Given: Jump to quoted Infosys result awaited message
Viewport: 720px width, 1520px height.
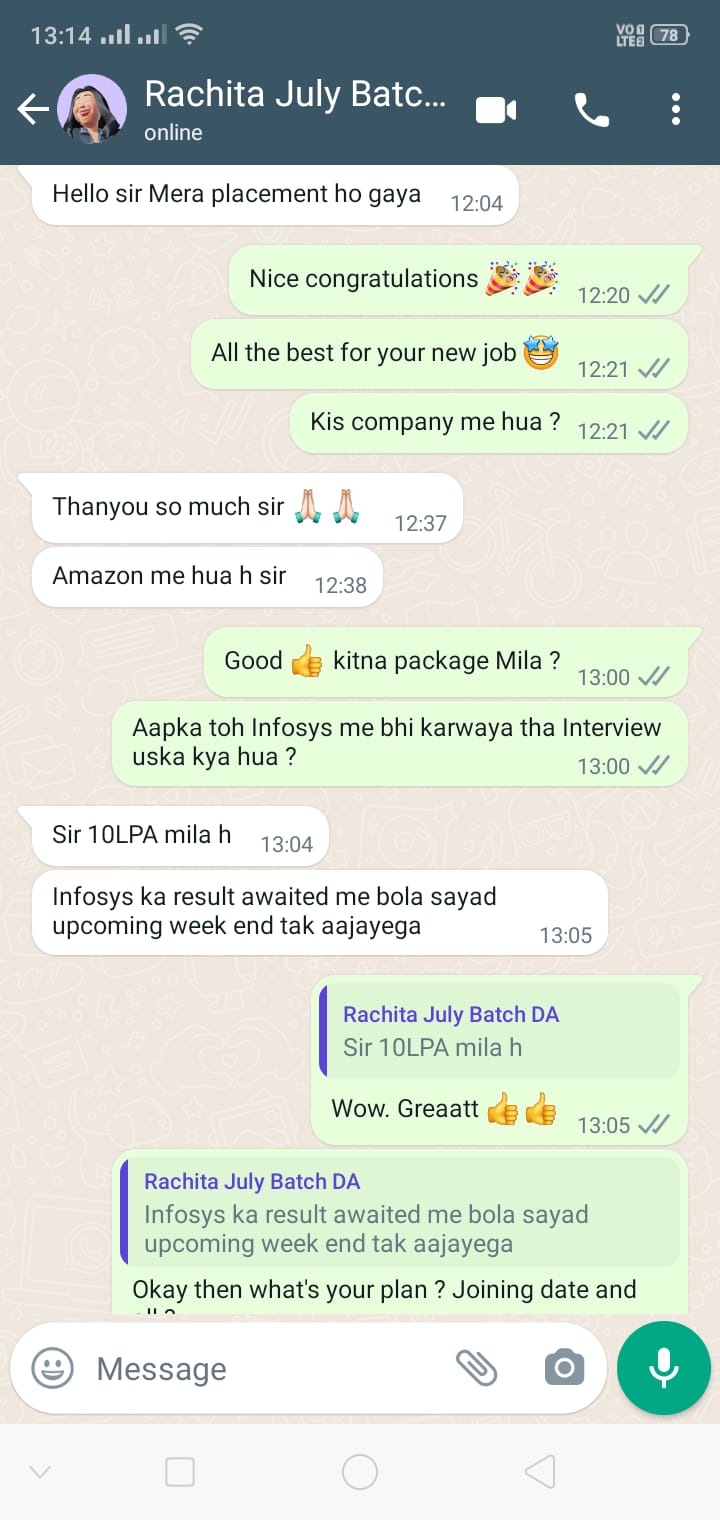Looking at the screenshot, I should coord(400,1213).
